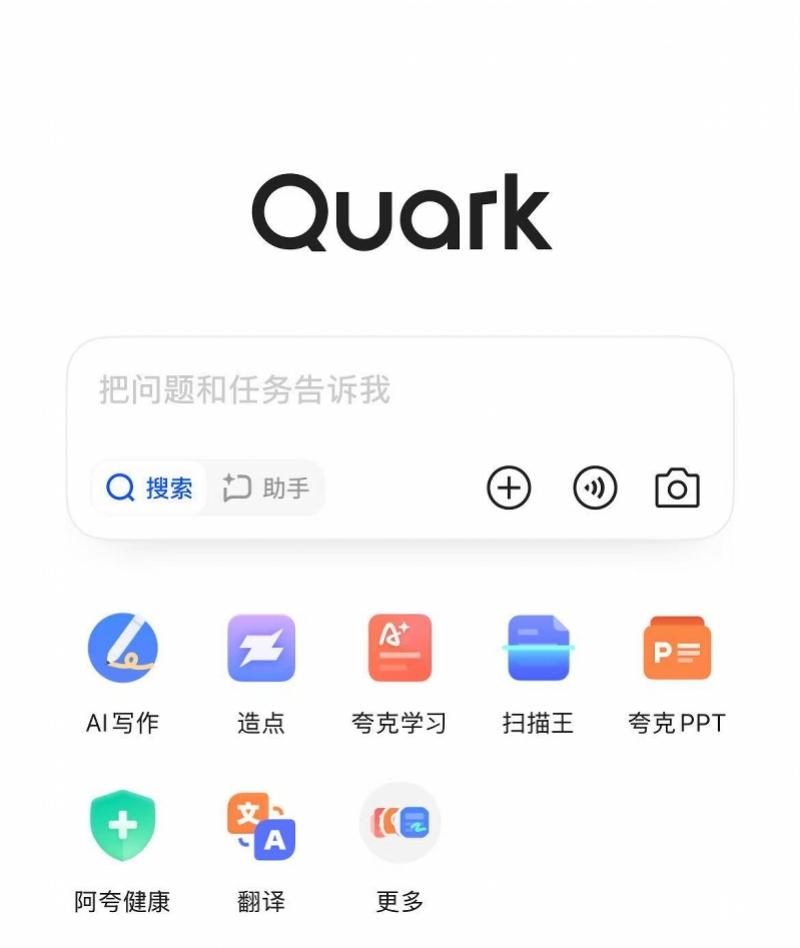Switch to the 助手 mode
This screenshot has width=800, height=948.
click(266, 488)
